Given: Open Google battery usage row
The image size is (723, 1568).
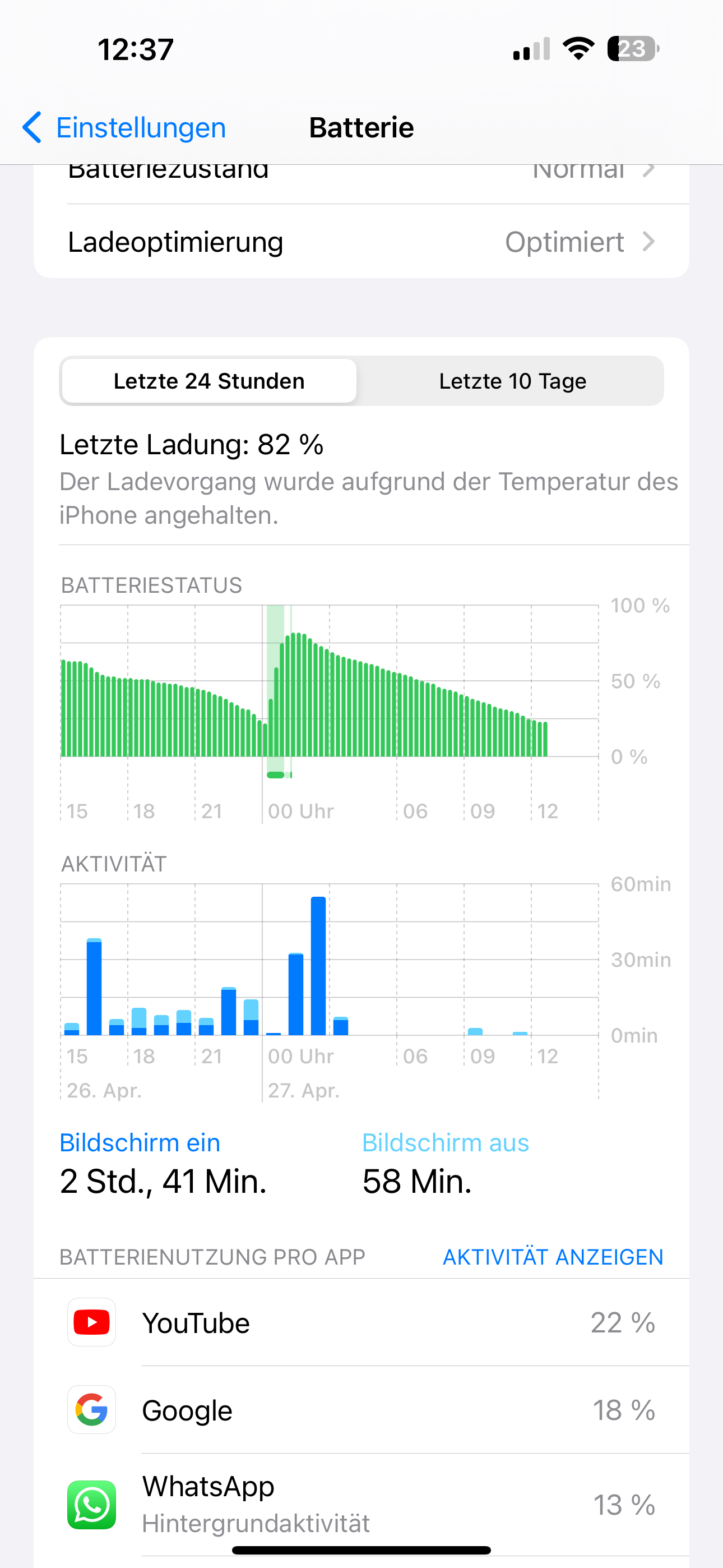Looking at the screenshot, I should pyautogui.click(x=361, y=1410).
